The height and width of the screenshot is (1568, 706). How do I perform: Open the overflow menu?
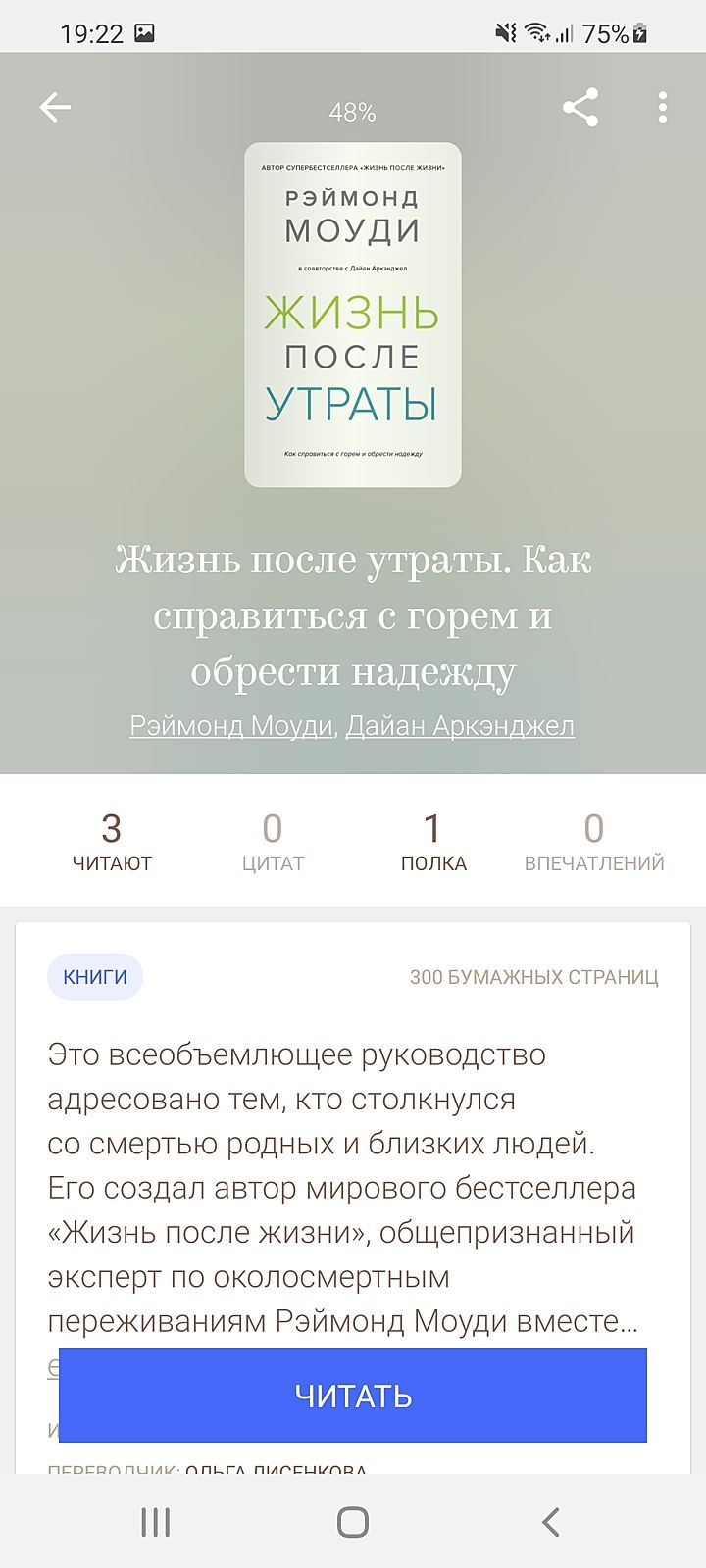(x=663, y=108)
